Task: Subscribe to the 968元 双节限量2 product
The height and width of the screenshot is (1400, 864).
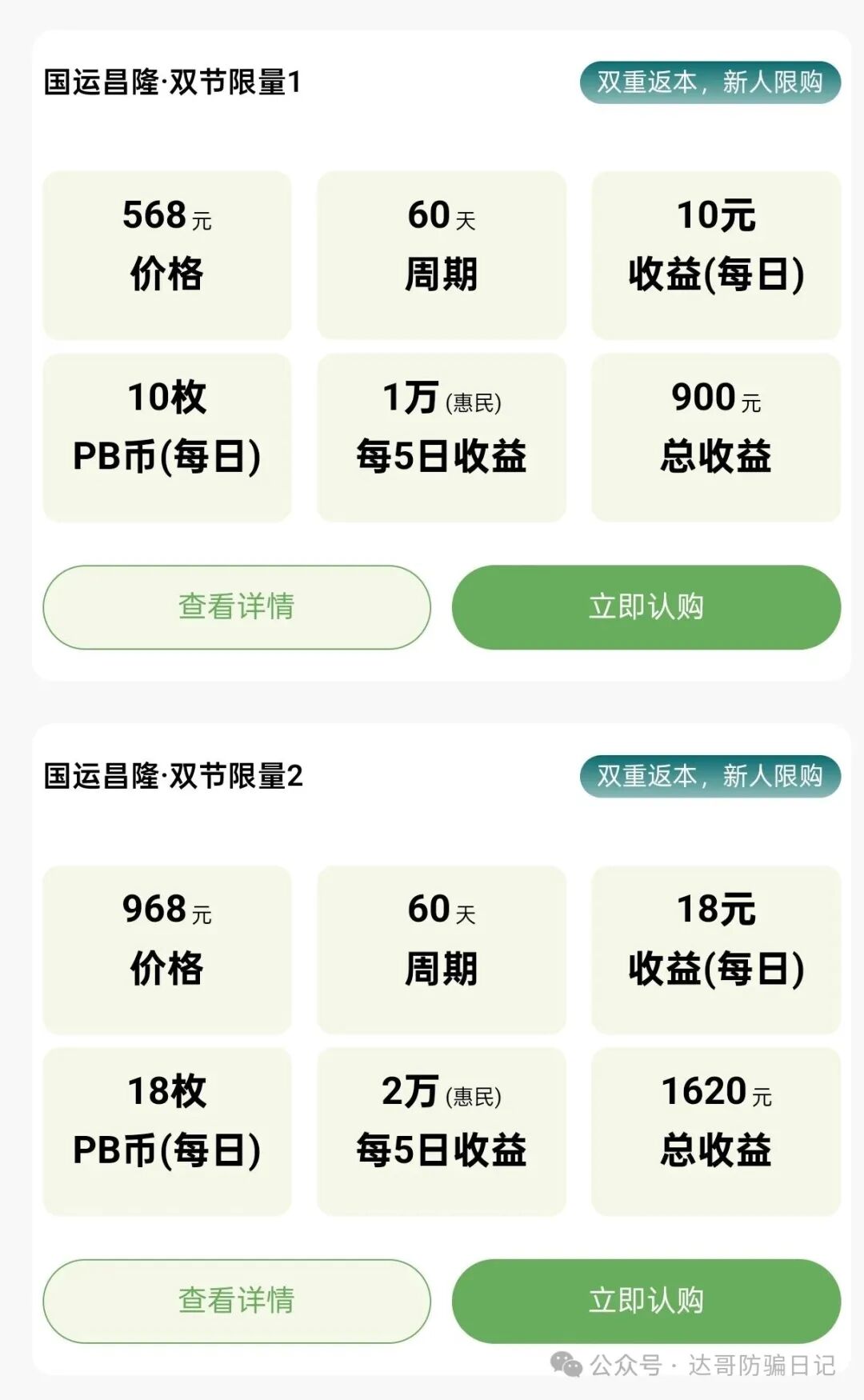Action: coord(646,1301)
